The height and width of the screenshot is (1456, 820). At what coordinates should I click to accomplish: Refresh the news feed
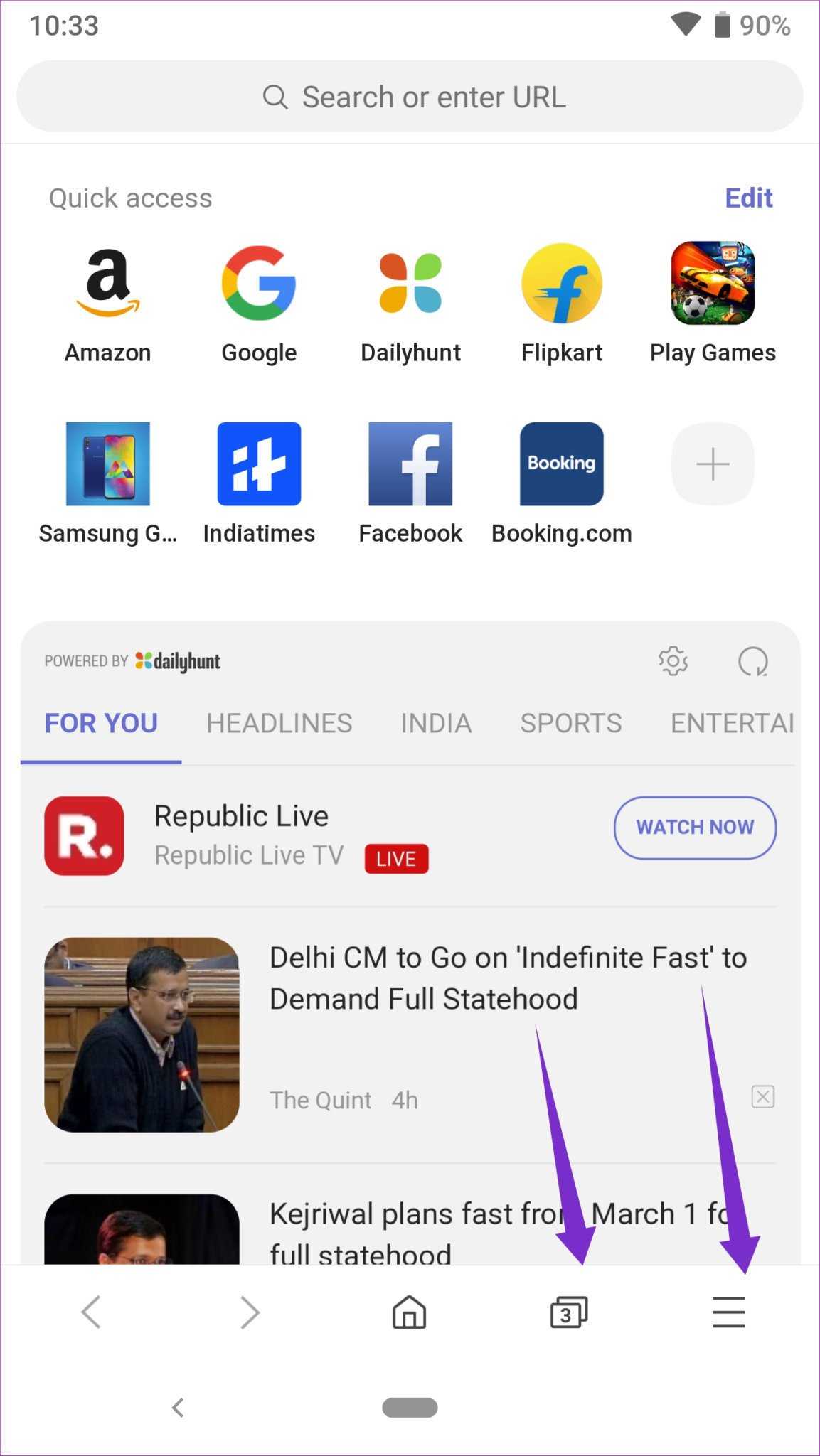[752, 661]
